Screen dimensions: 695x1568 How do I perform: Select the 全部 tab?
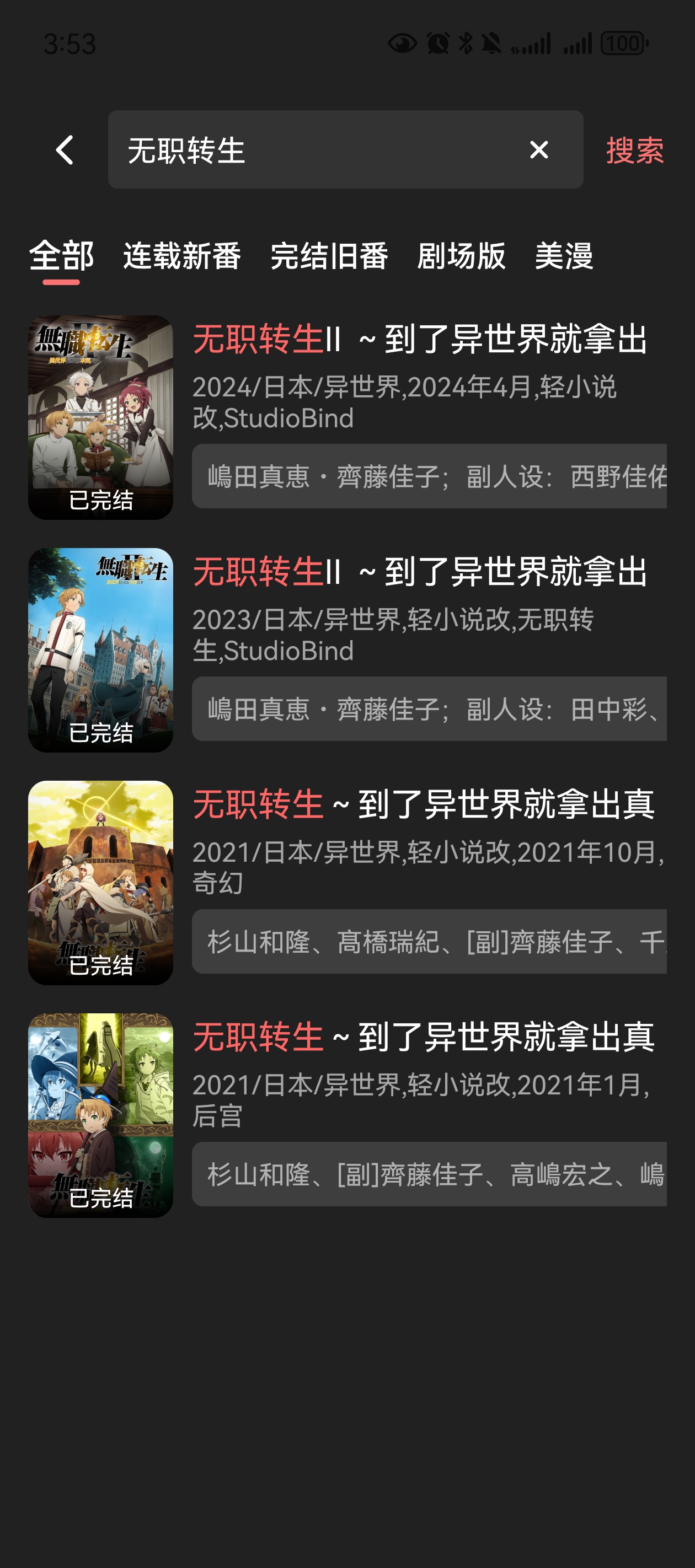pos(61,256)
